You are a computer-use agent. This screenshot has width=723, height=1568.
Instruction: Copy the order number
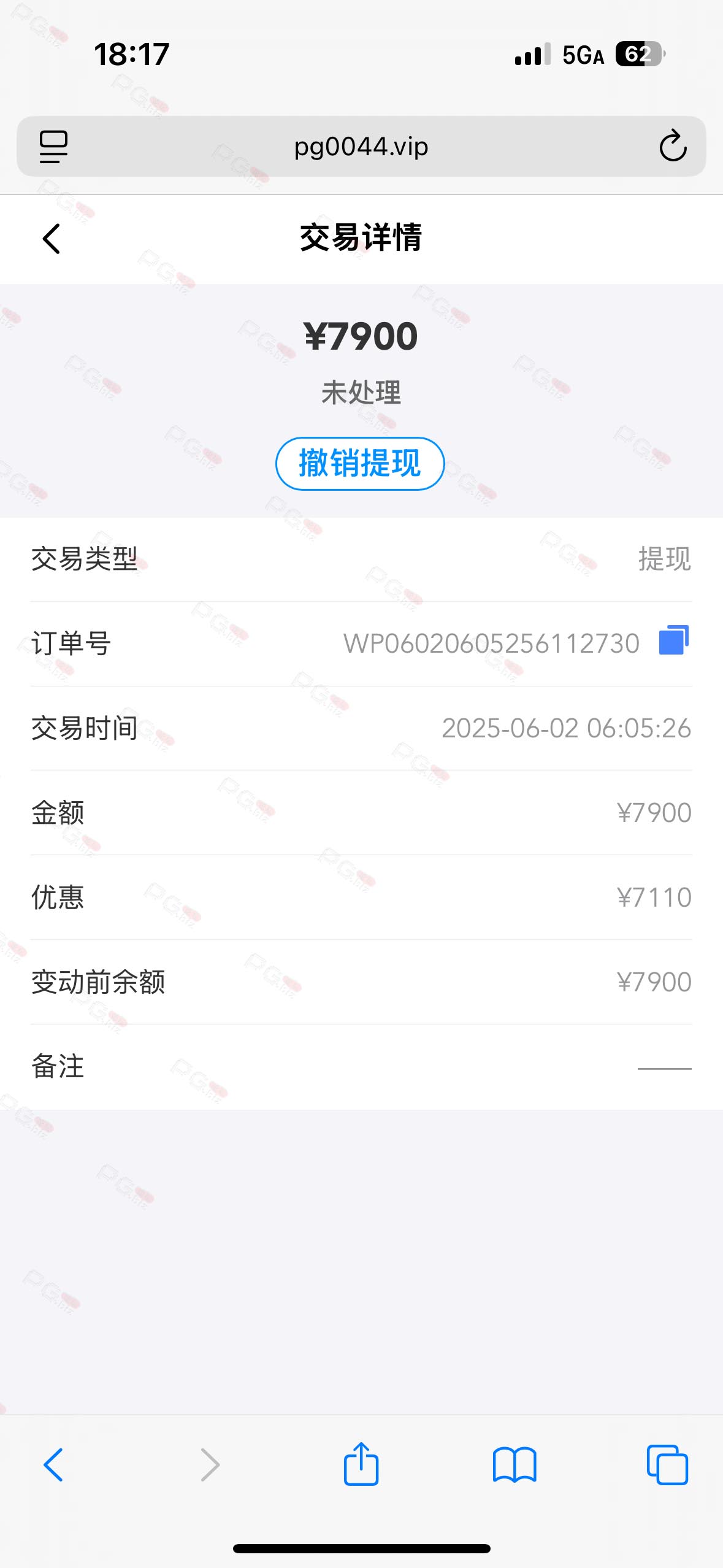tap(673, 640)
